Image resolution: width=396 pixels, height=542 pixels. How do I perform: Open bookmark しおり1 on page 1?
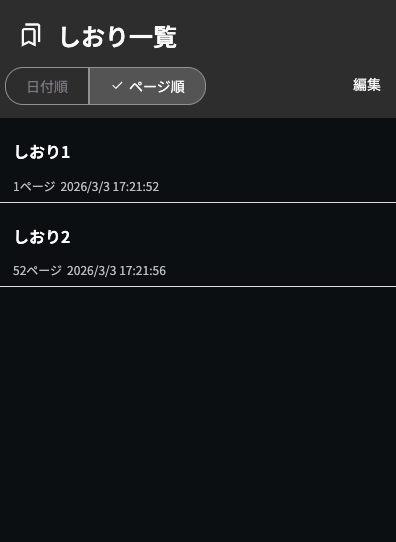(198, 161)
